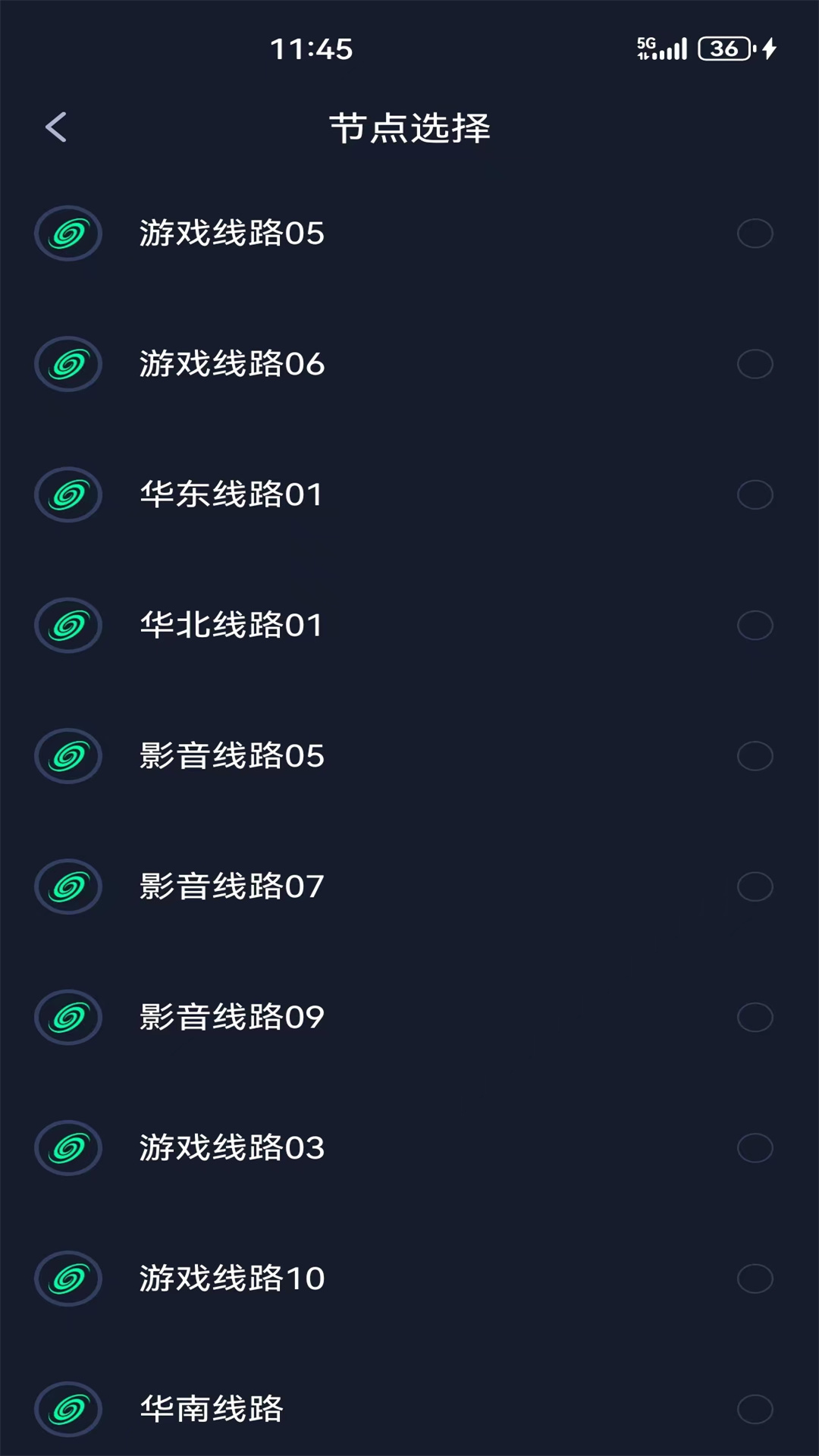Click the galaxy icon beside 游戏线路10

click(67, 1278)
